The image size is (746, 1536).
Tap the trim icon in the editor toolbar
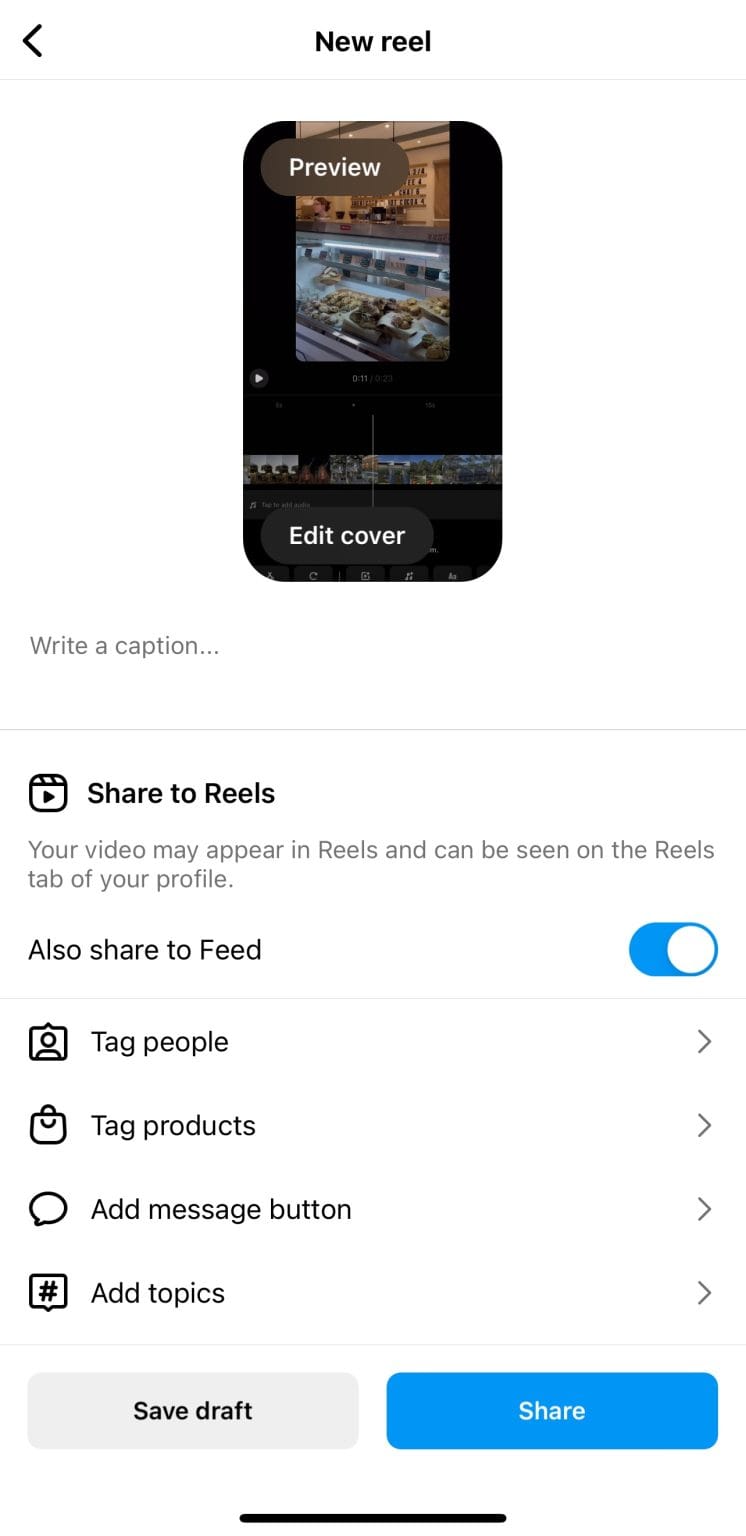point(268,574)
